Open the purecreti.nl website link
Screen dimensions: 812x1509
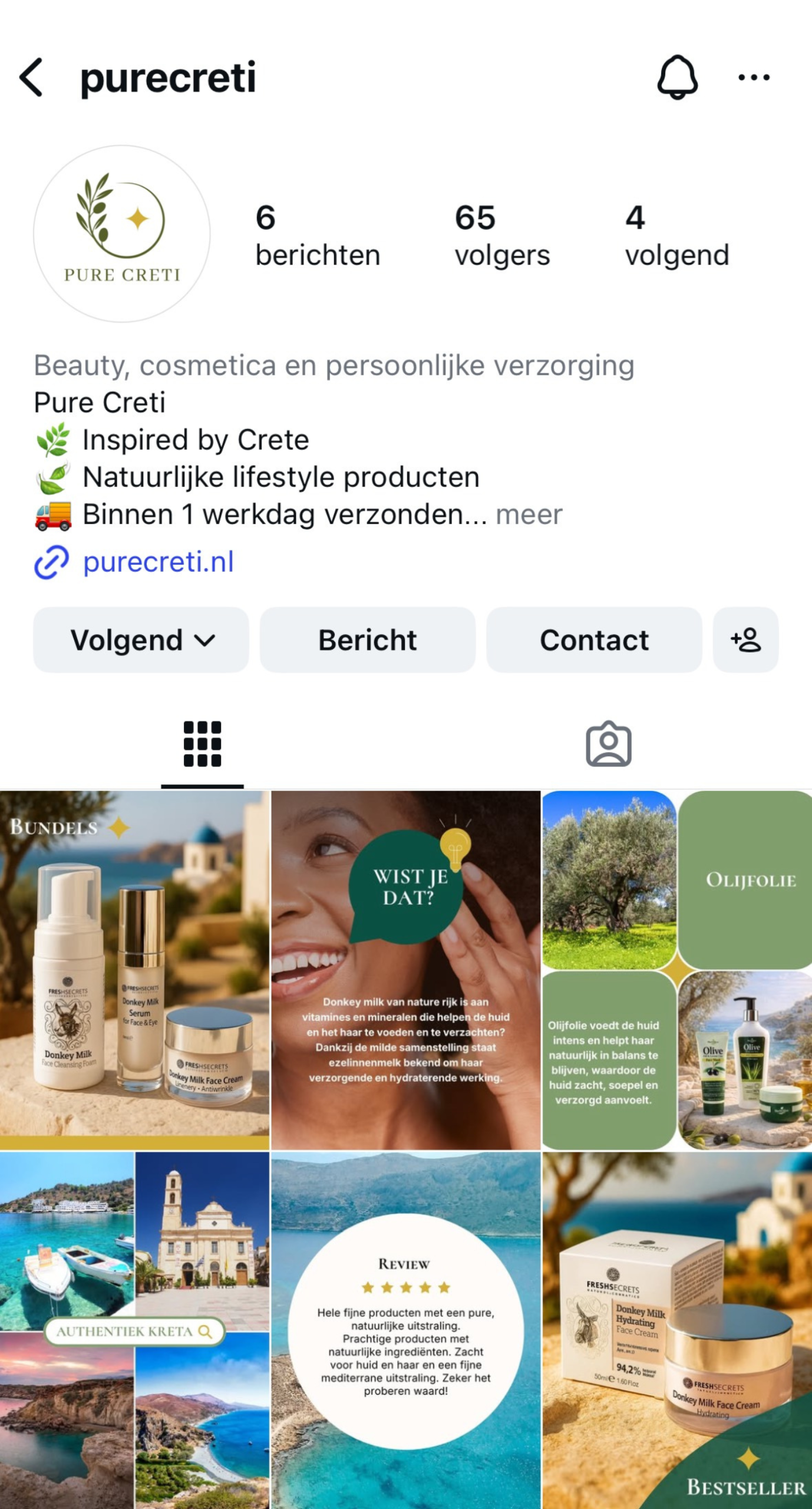coord(158,562)
